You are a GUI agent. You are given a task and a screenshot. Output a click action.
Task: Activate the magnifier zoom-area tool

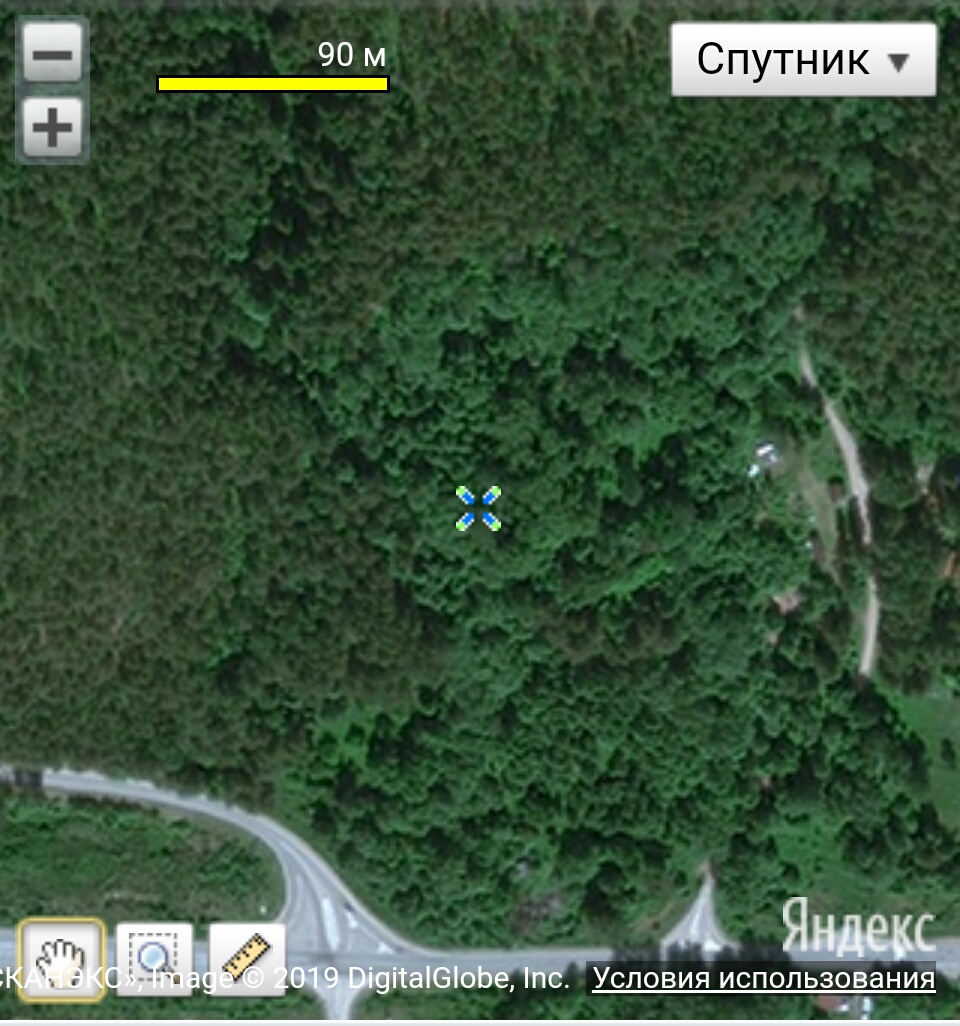154,958
